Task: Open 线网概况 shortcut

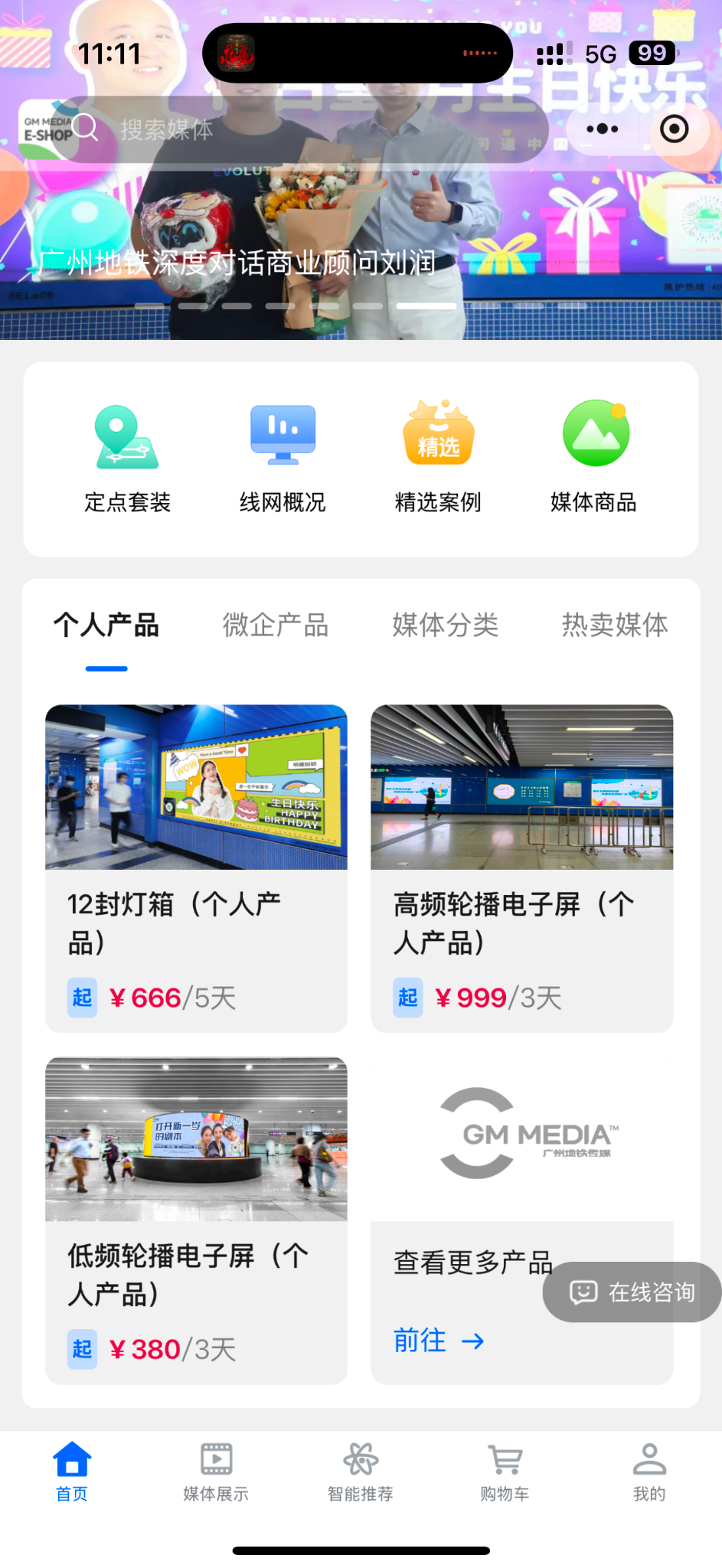Action: pyautogui.click(x=283, y=459)
